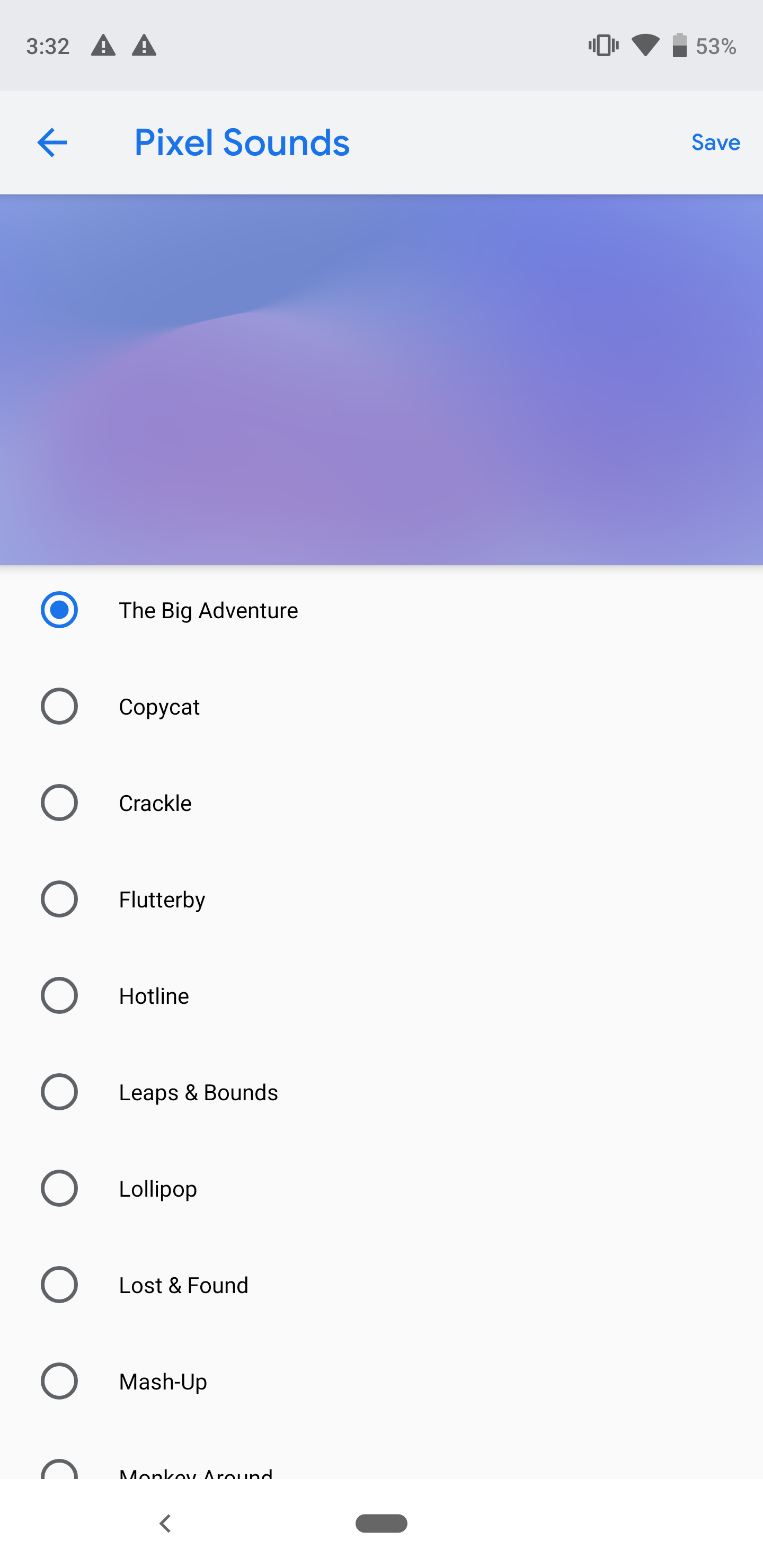Image resolution: width=763 pixels, height=1568 pixels.
Task: Choose Lost & Found
Action: 381,1285
